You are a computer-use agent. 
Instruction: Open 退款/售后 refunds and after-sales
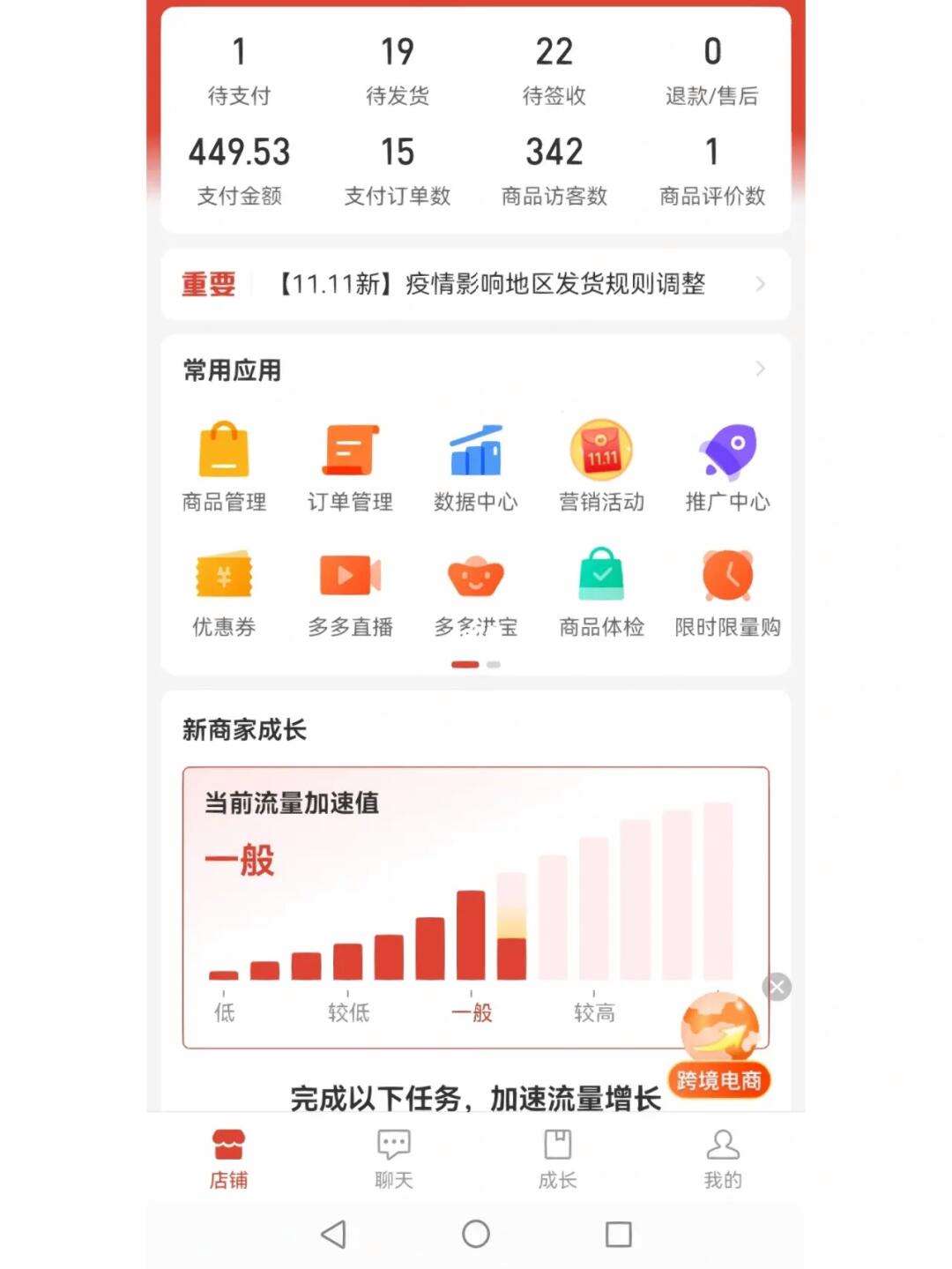coord(711,69)
